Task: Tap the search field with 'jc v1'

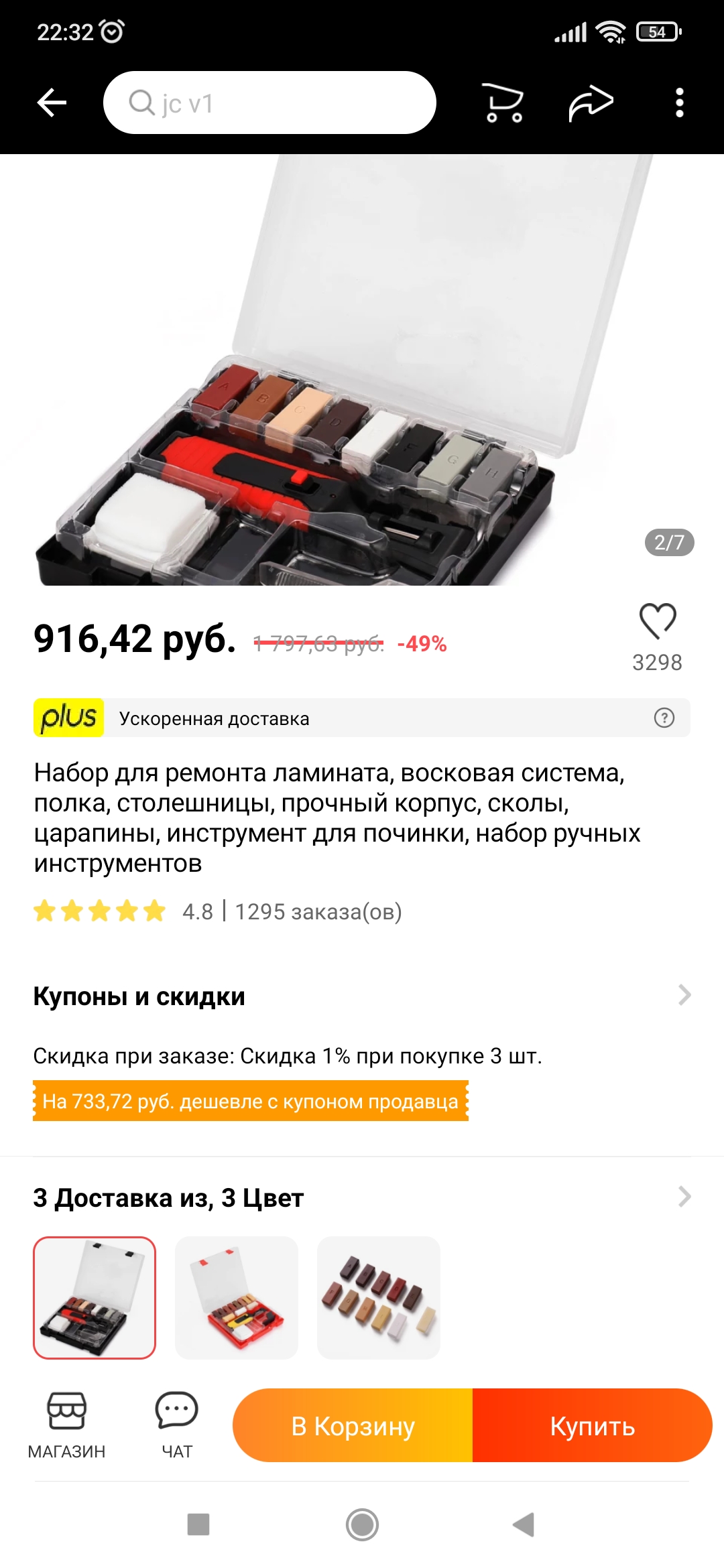Action: [x=269, y=103]
